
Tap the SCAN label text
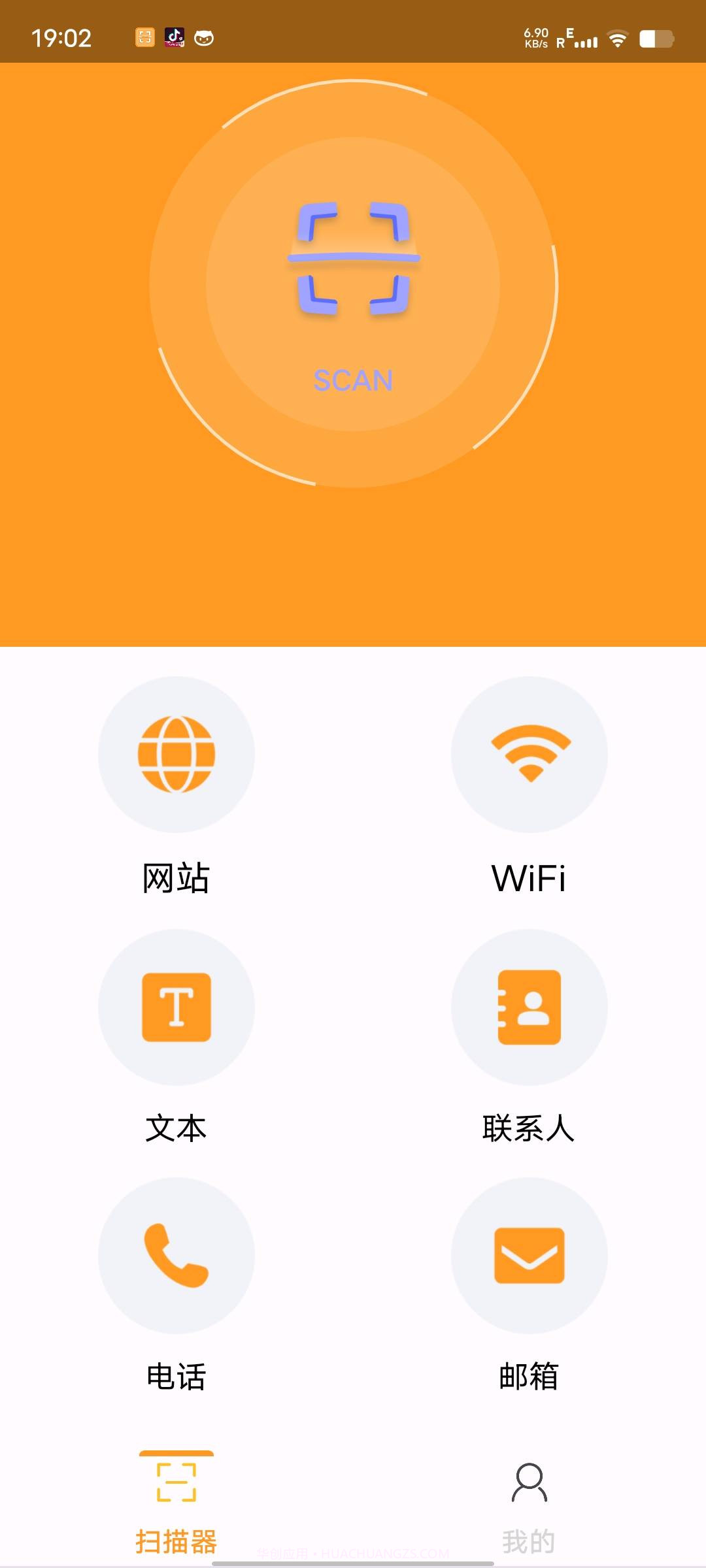[x=353, y=379]
